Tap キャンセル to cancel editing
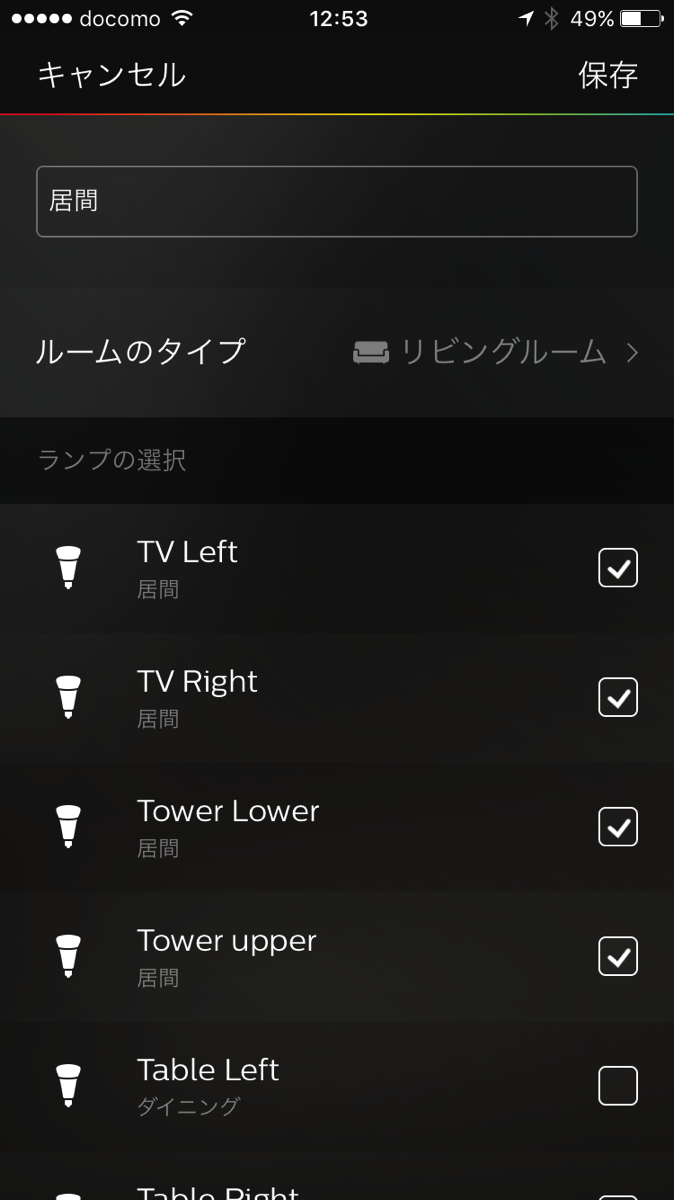The height and width of the screenshot is (1200, 674). (x=111, y=75)
